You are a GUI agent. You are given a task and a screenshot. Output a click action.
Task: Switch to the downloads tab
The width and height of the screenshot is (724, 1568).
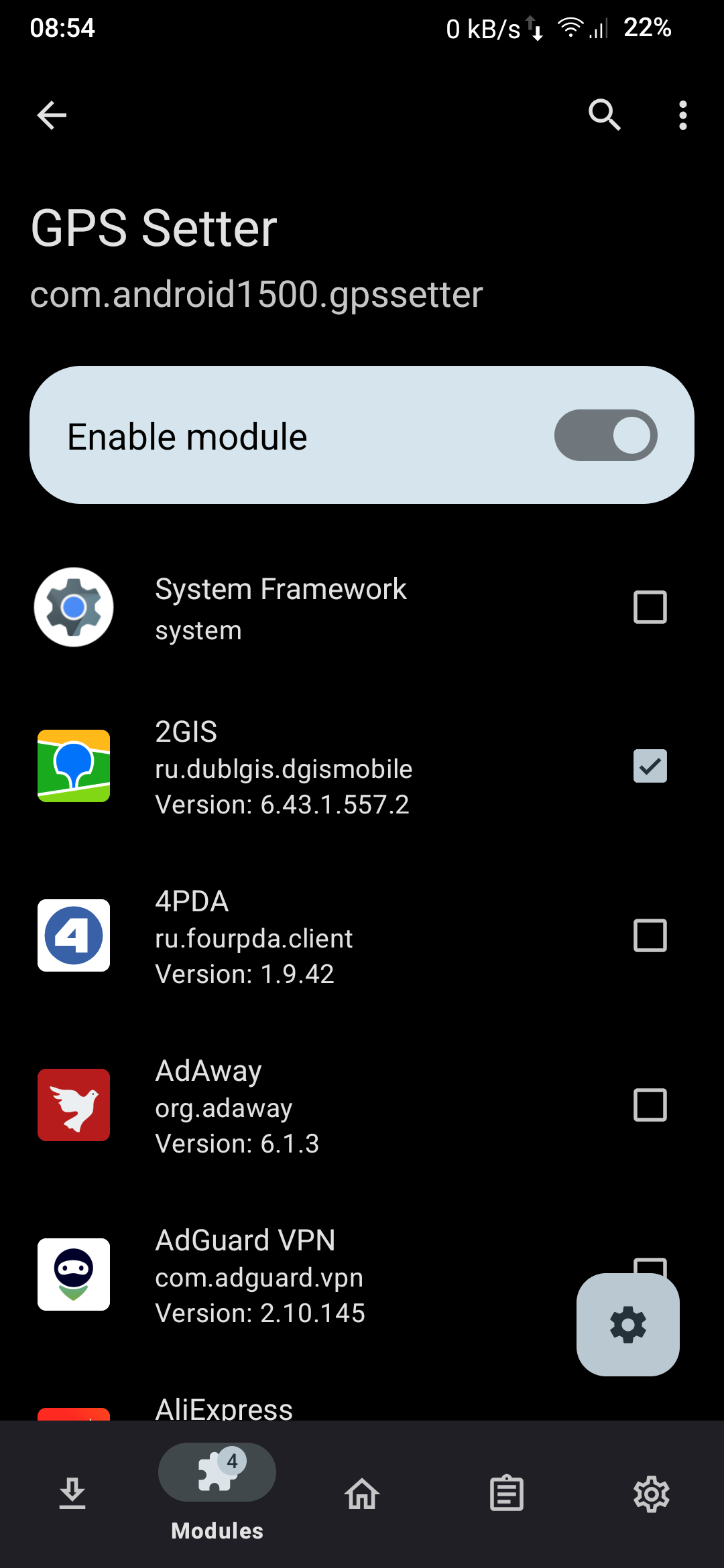pyautogui.click(x=72, y=1494)
